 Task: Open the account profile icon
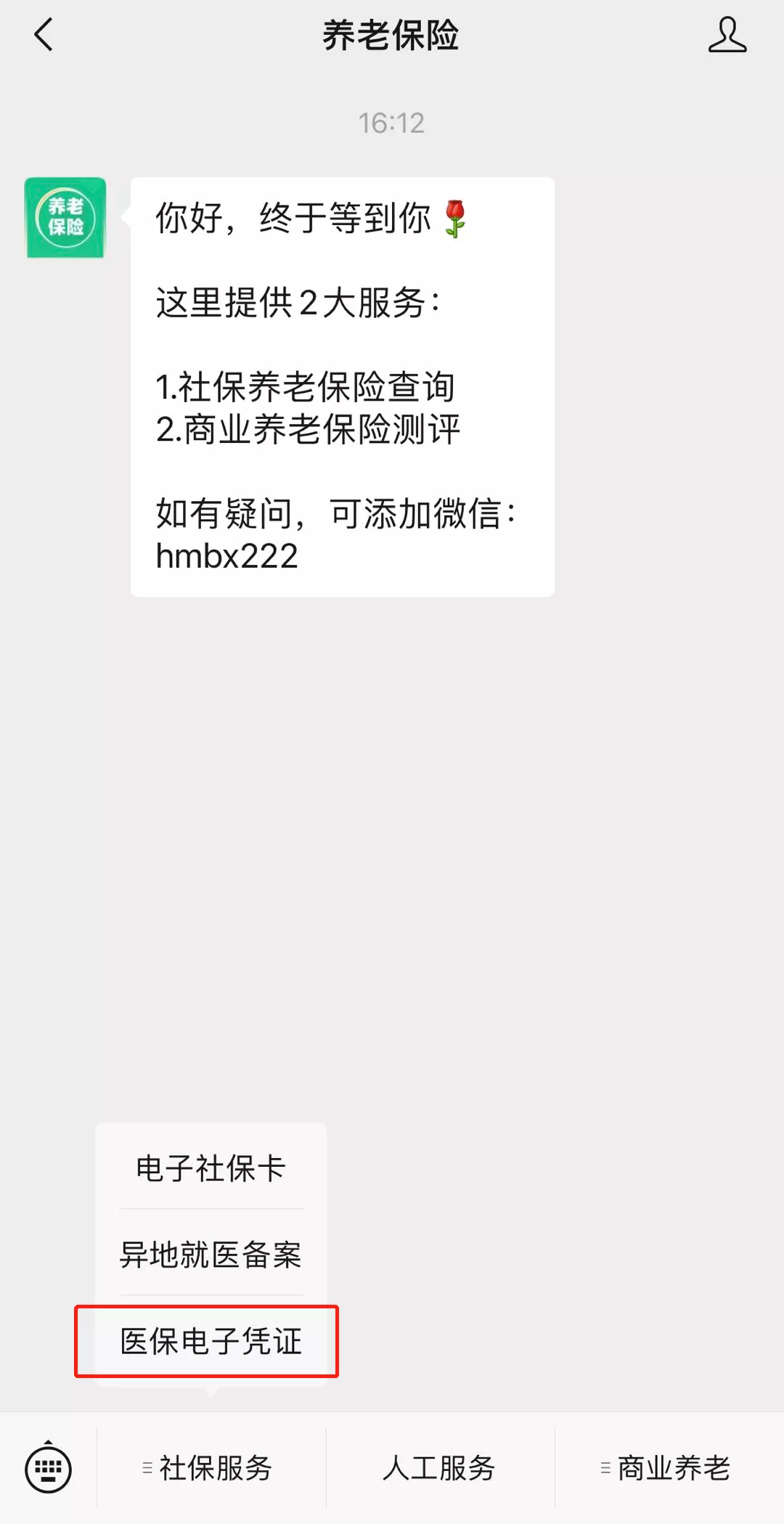point(727,35)
